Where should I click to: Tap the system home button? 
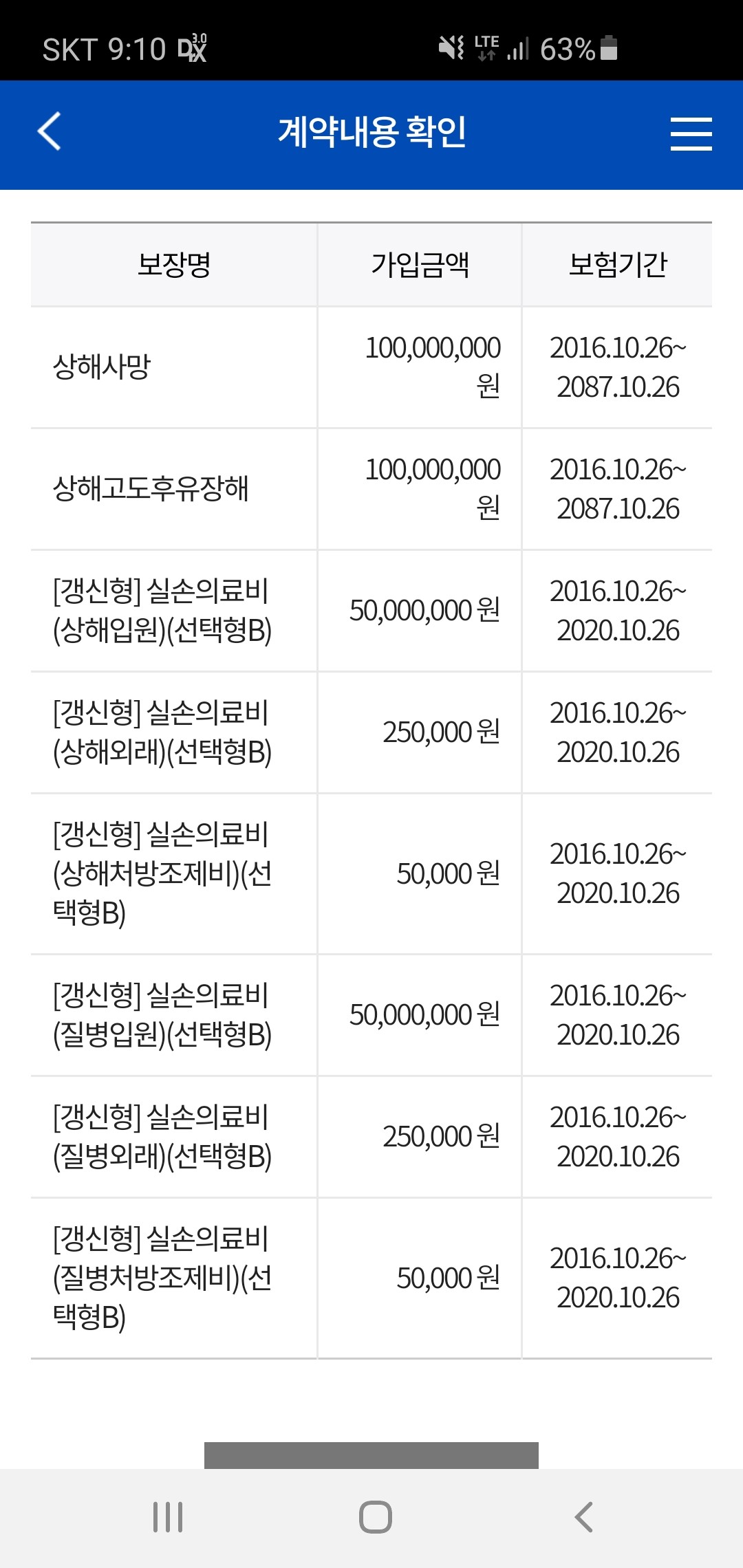[x=376, y=1517]
